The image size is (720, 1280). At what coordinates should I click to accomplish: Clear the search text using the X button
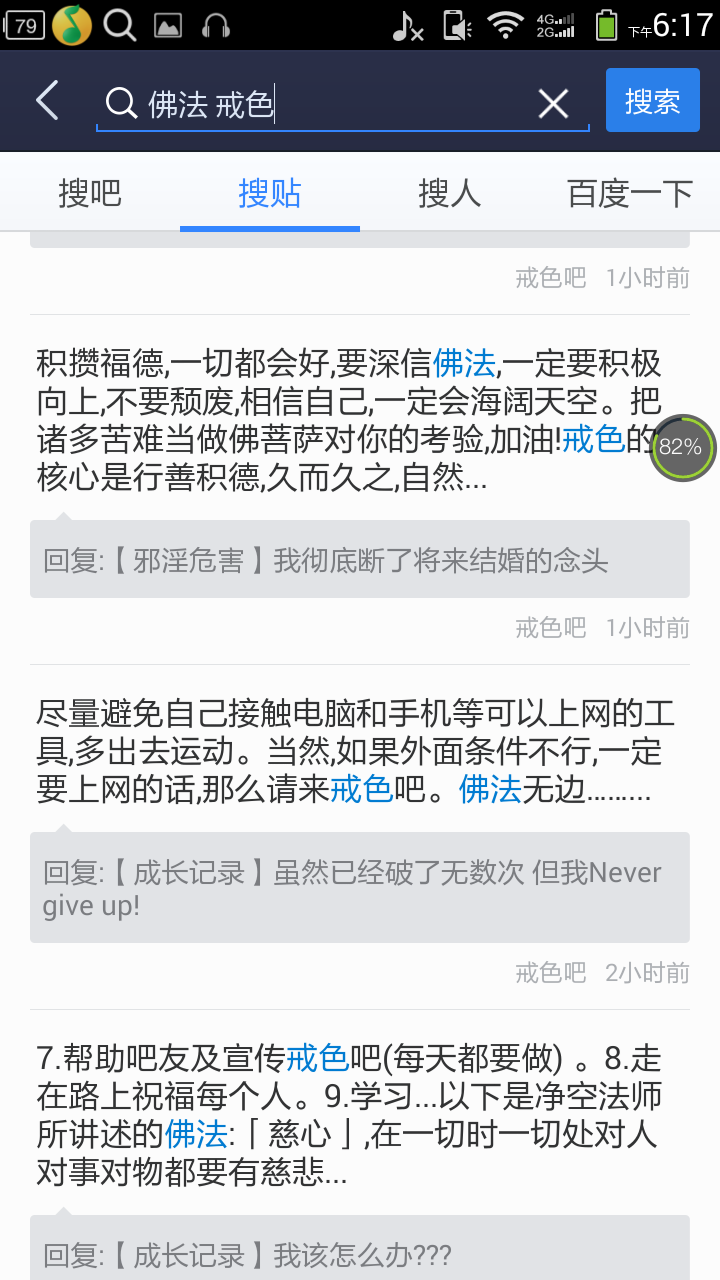click(x=554, y=101)
